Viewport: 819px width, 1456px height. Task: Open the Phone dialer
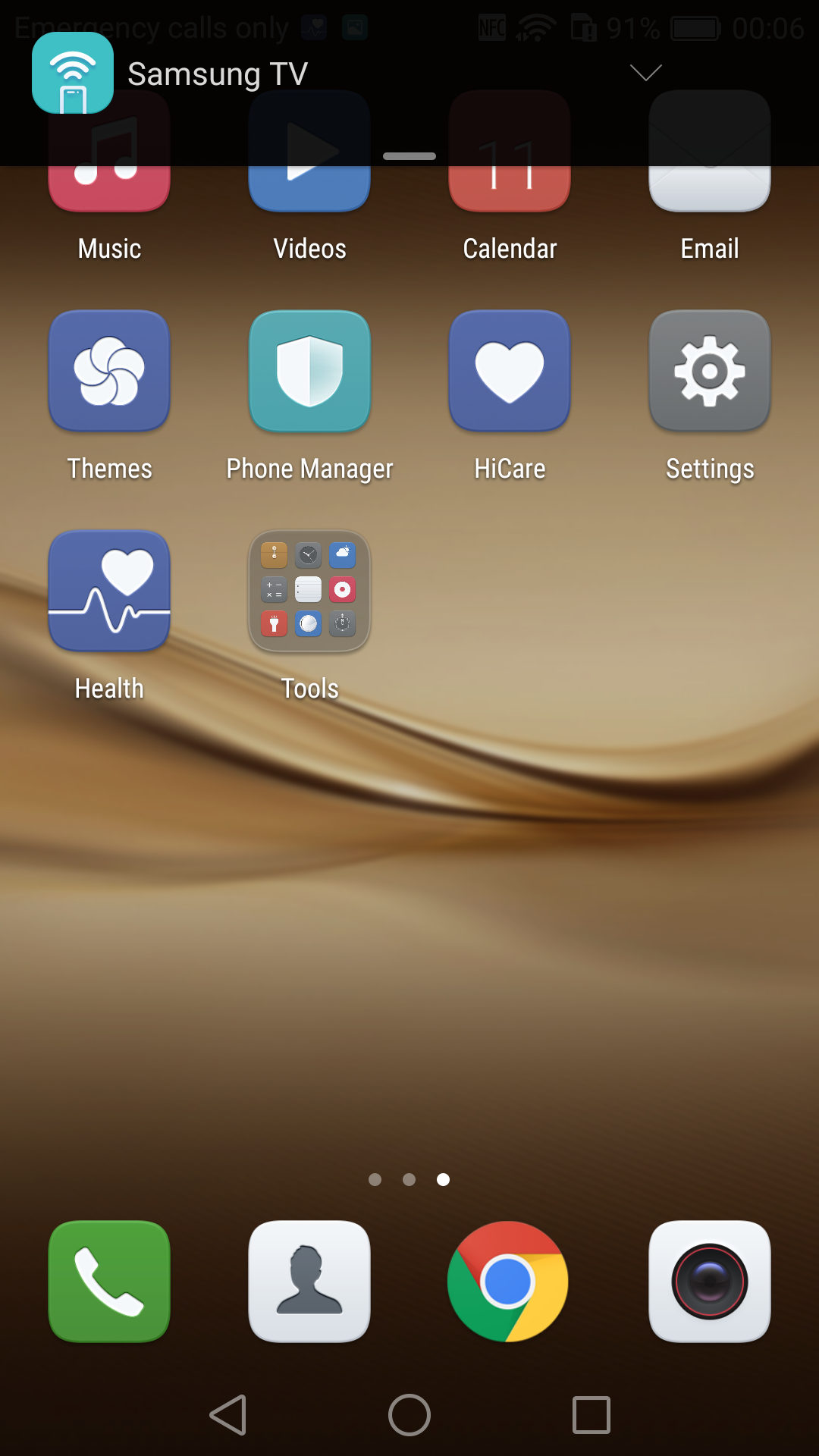click(x=109, y=1282)
